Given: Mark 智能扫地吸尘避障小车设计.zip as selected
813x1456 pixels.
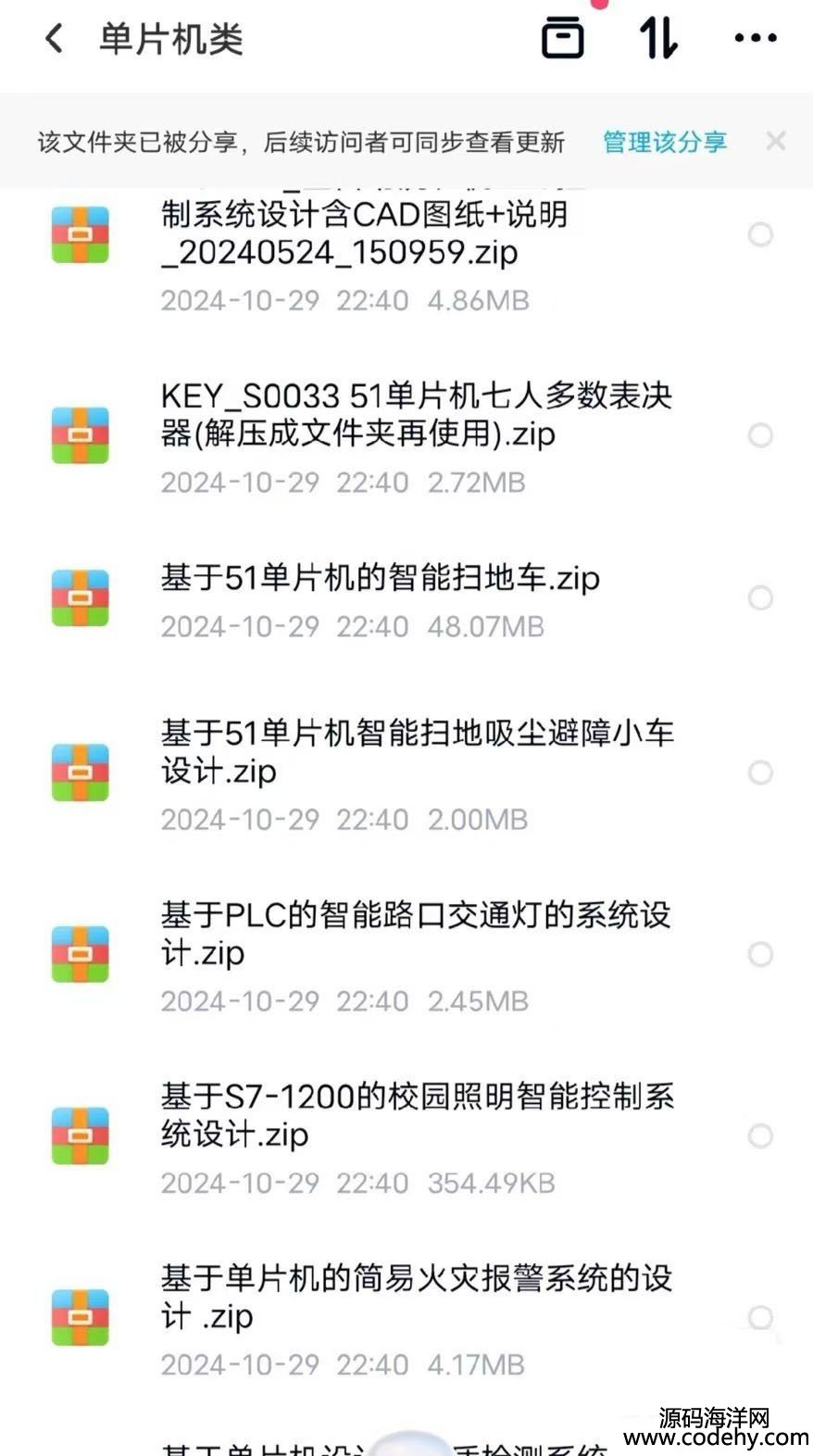Looking at the screenshot, I should click(x=760, y=772).
